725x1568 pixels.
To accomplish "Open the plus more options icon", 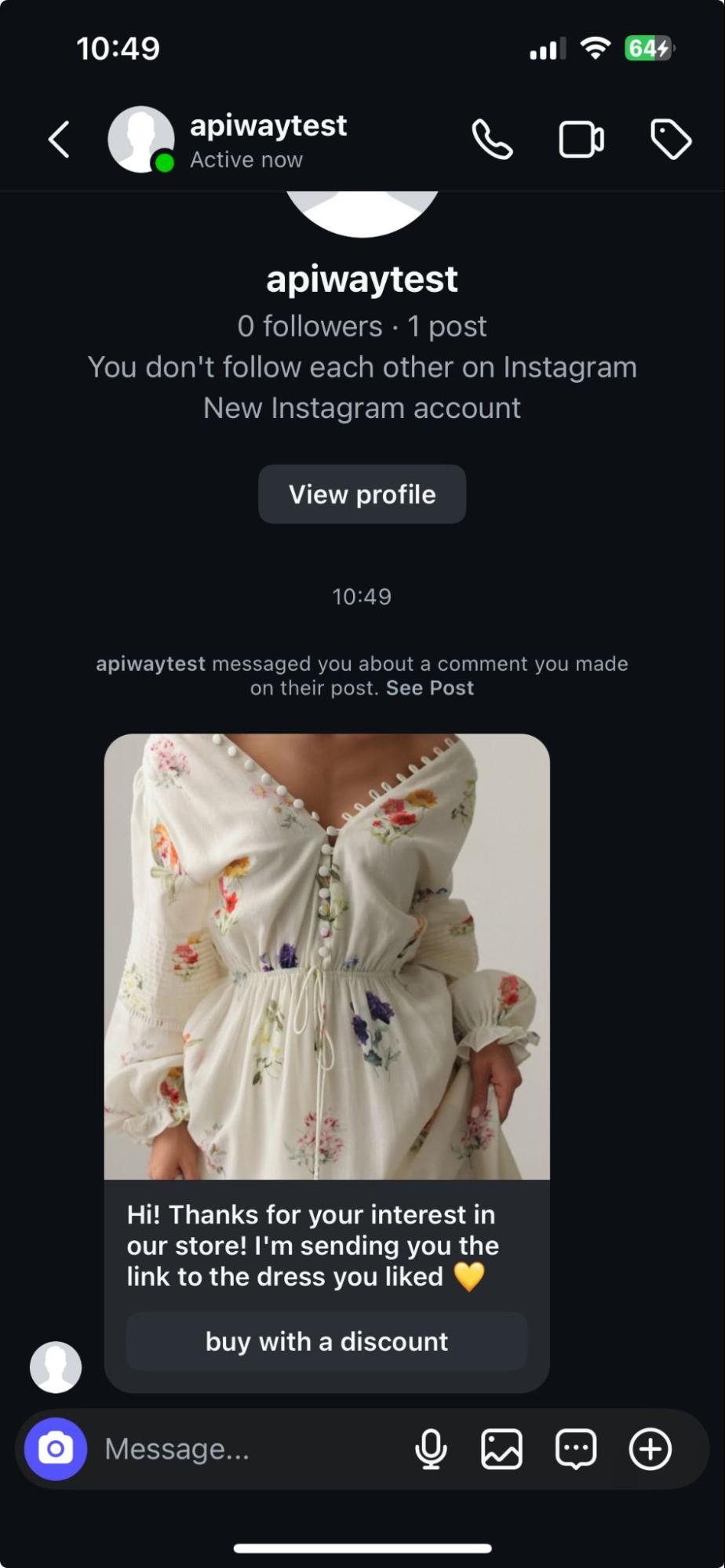I will [x=650, y=1449].
